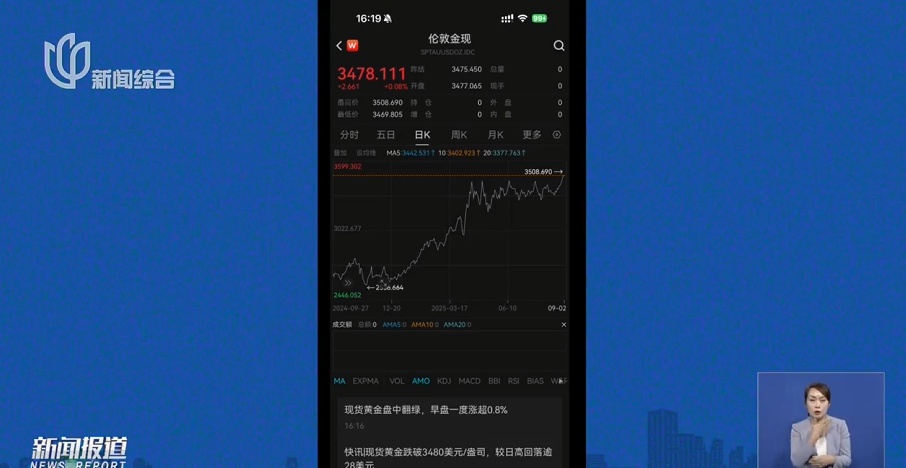The height and width of the screenshot is (468, 906).
Task: Select the 日K chart tab
Action: tap(422, 135)
